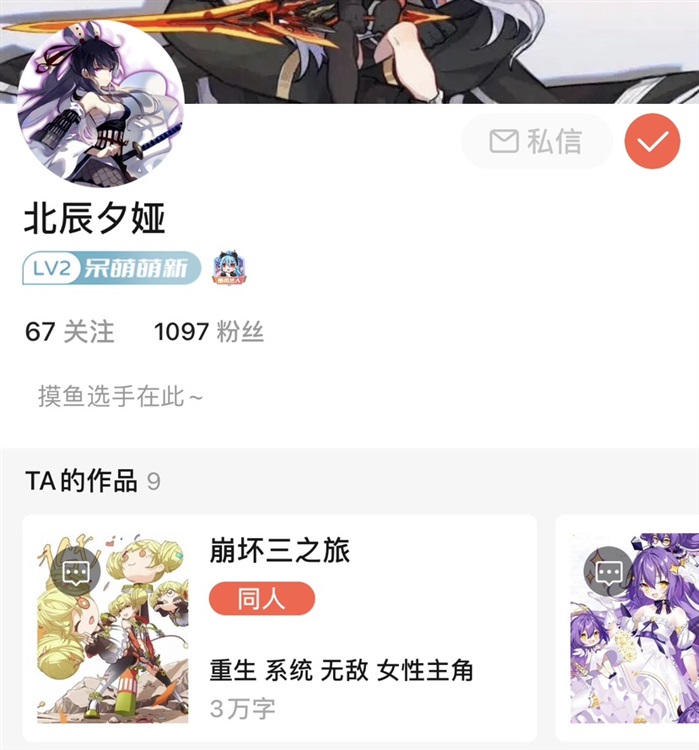Open 北辰夕娅's profile avatar
Screen dimensions: 699x750
[100, 103]
